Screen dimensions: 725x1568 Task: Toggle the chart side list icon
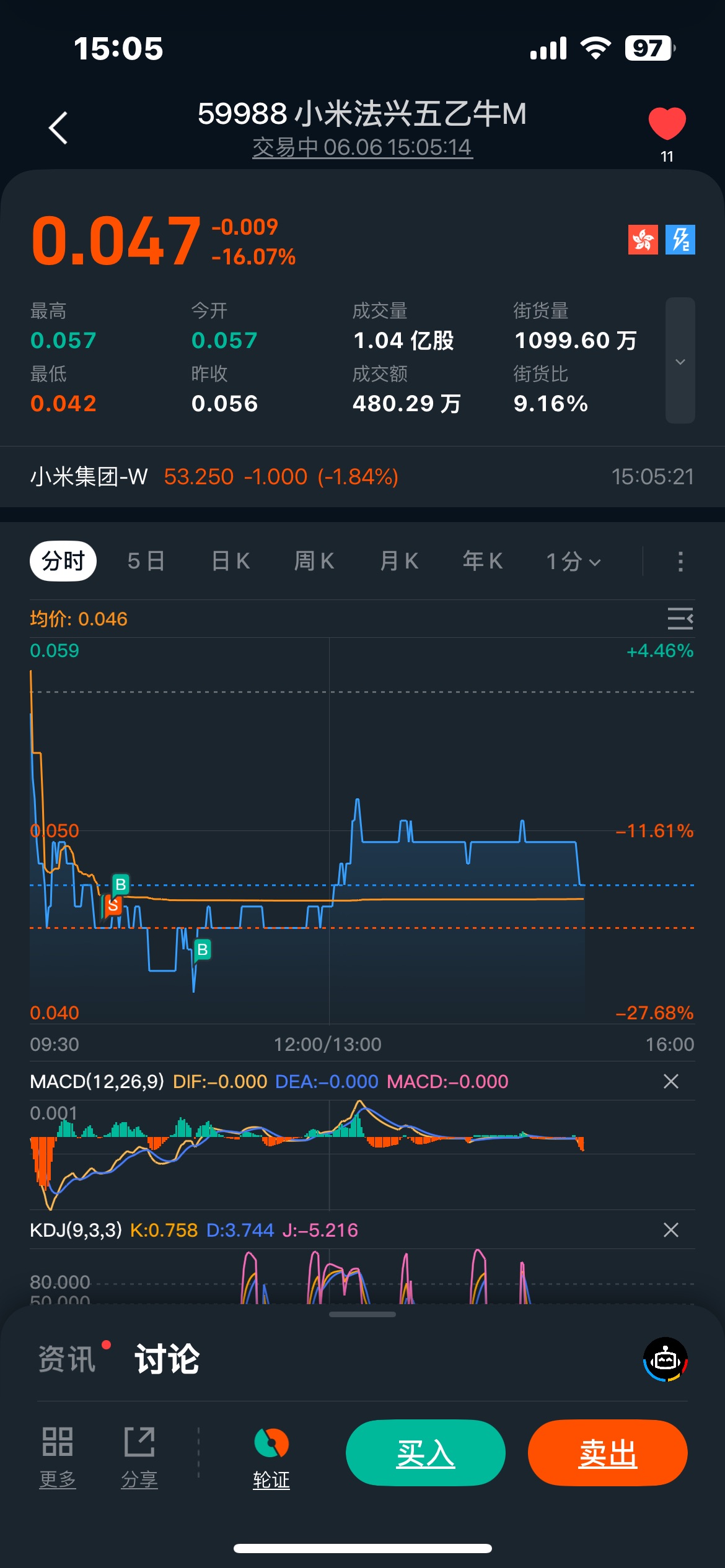[x=680, y=619]
